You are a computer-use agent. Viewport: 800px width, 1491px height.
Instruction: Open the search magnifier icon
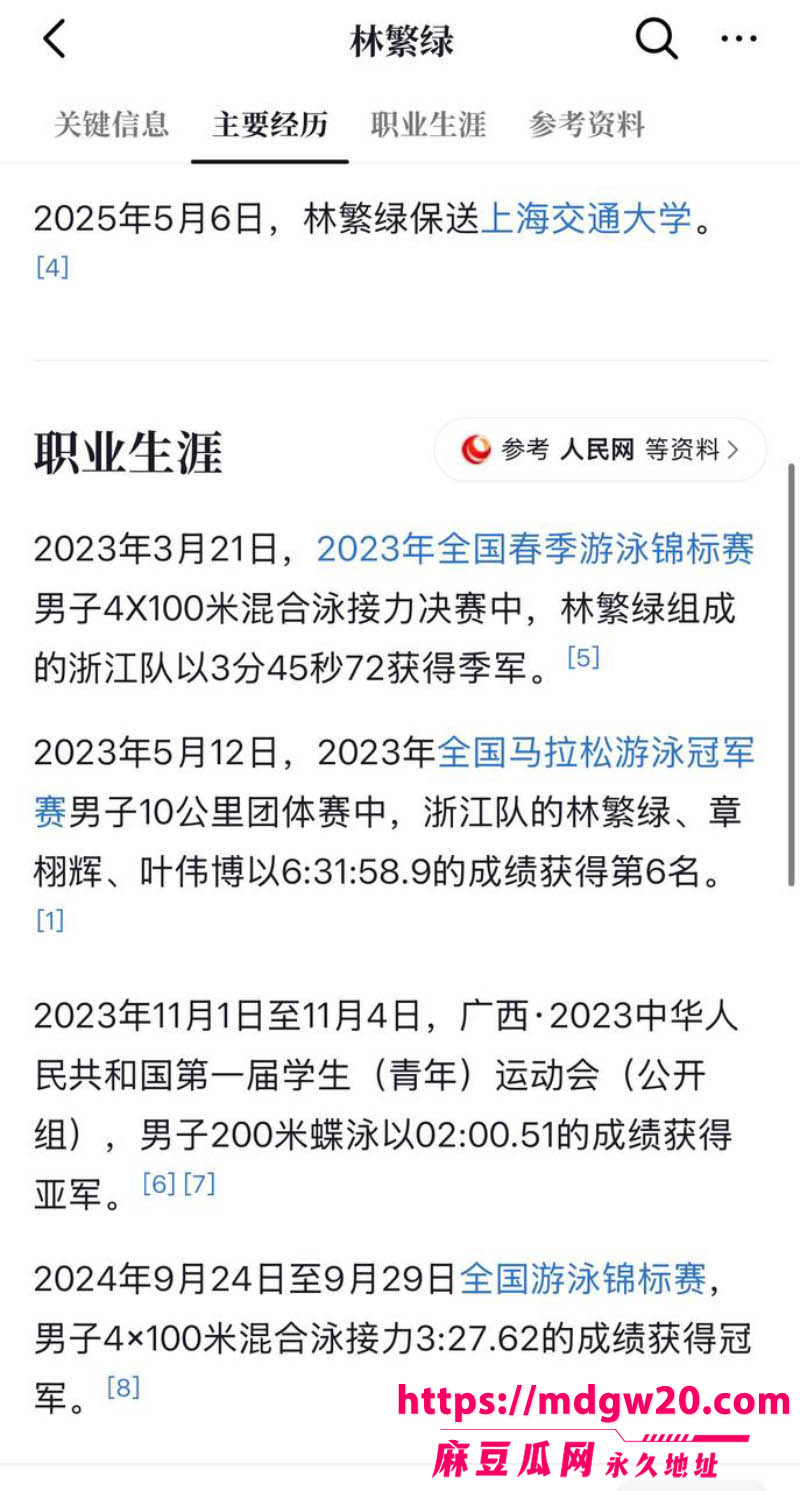click(x=656, y=40)
